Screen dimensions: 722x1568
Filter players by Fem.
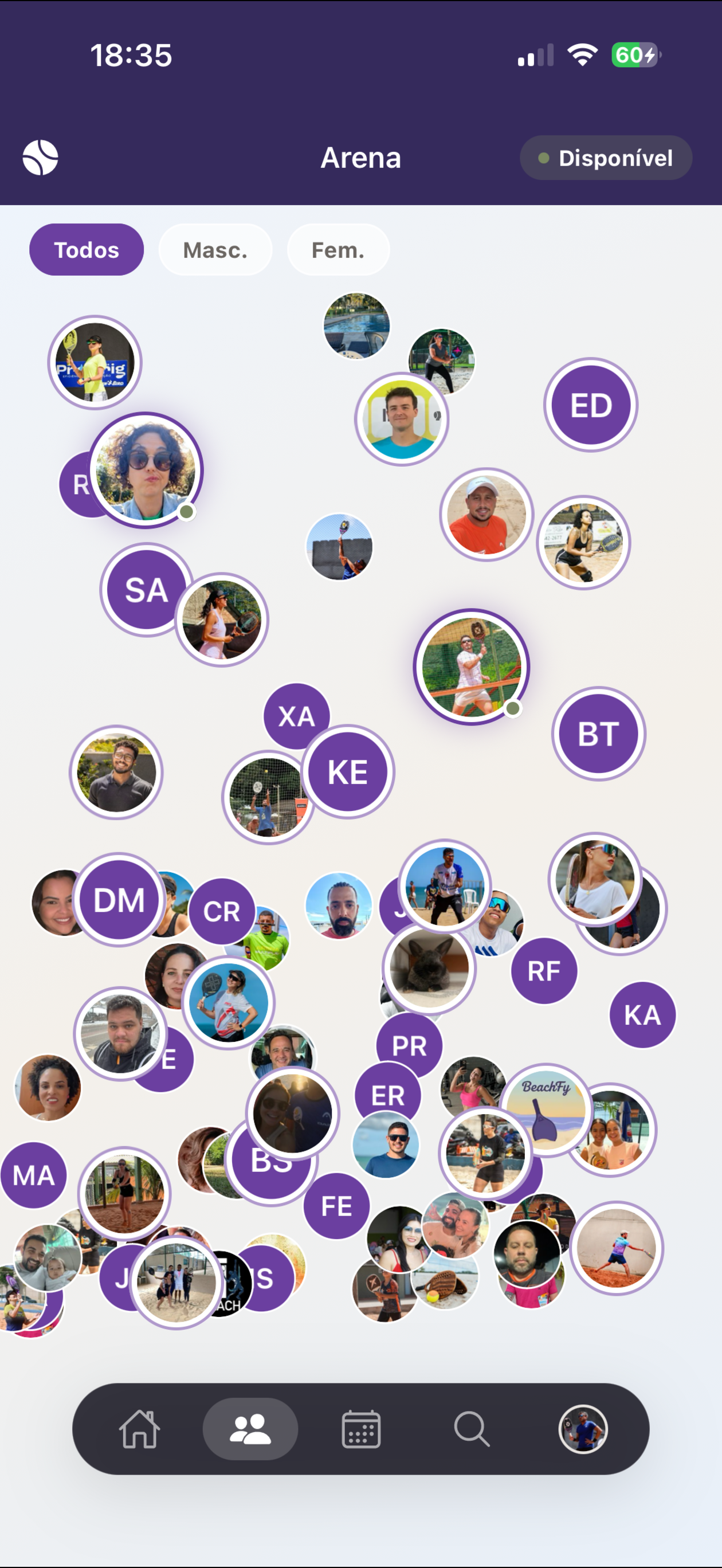[x=338, y=249]
